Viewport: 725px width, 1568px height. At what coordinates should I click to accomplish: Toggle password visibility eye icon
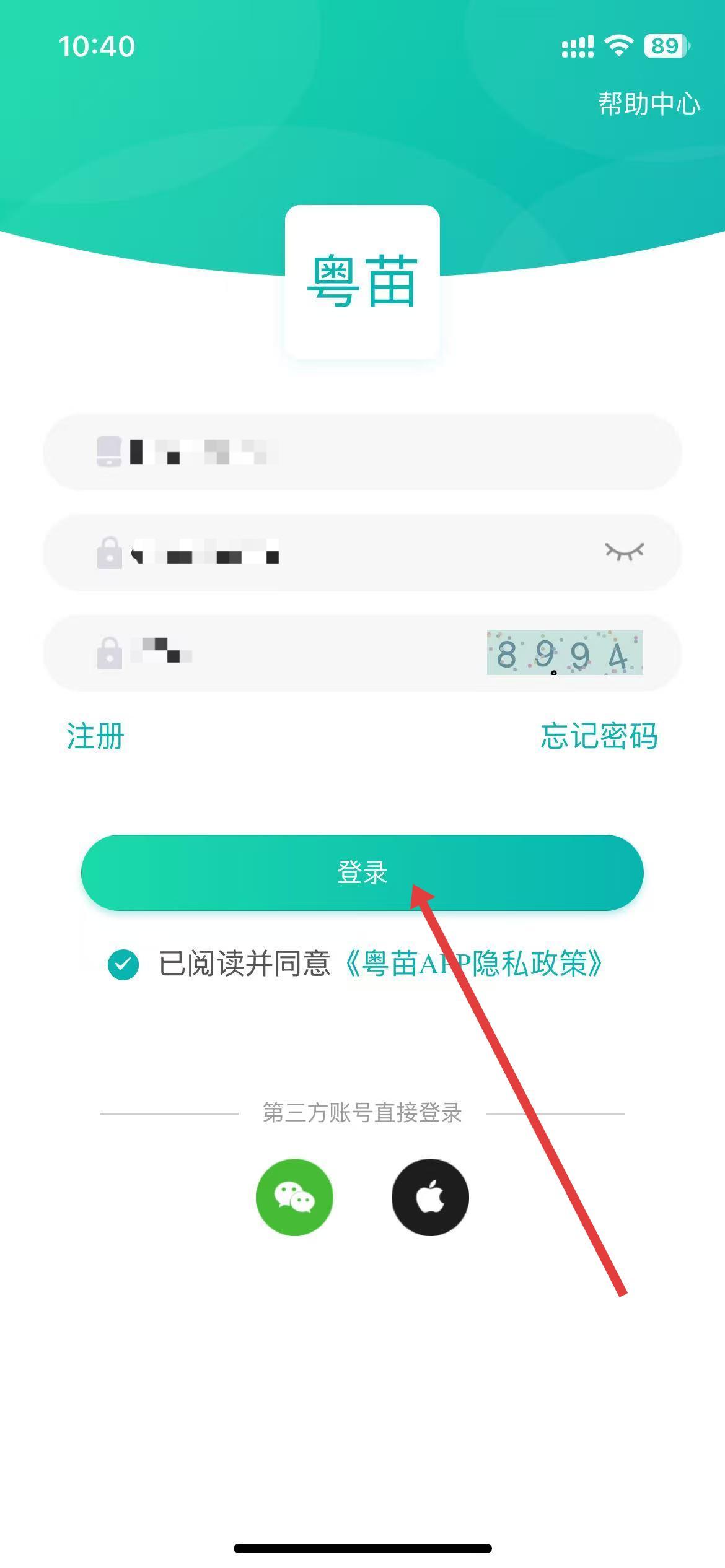click(624, 551)
